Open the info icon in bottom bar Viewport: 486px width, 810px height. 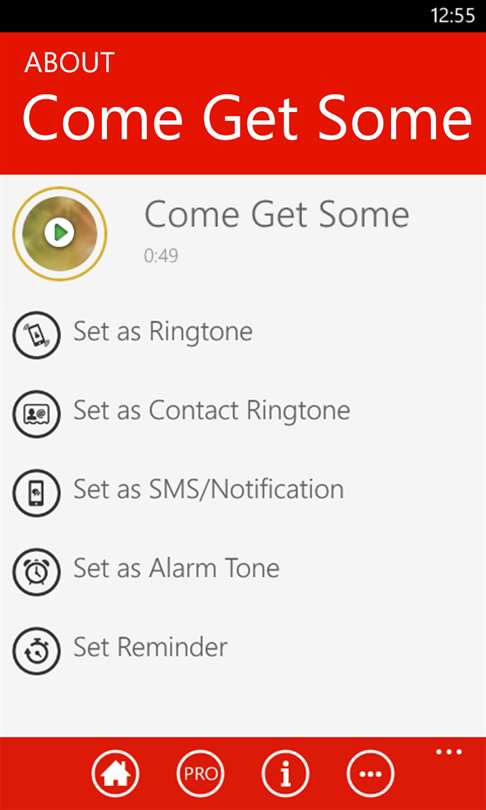(286, 774)
